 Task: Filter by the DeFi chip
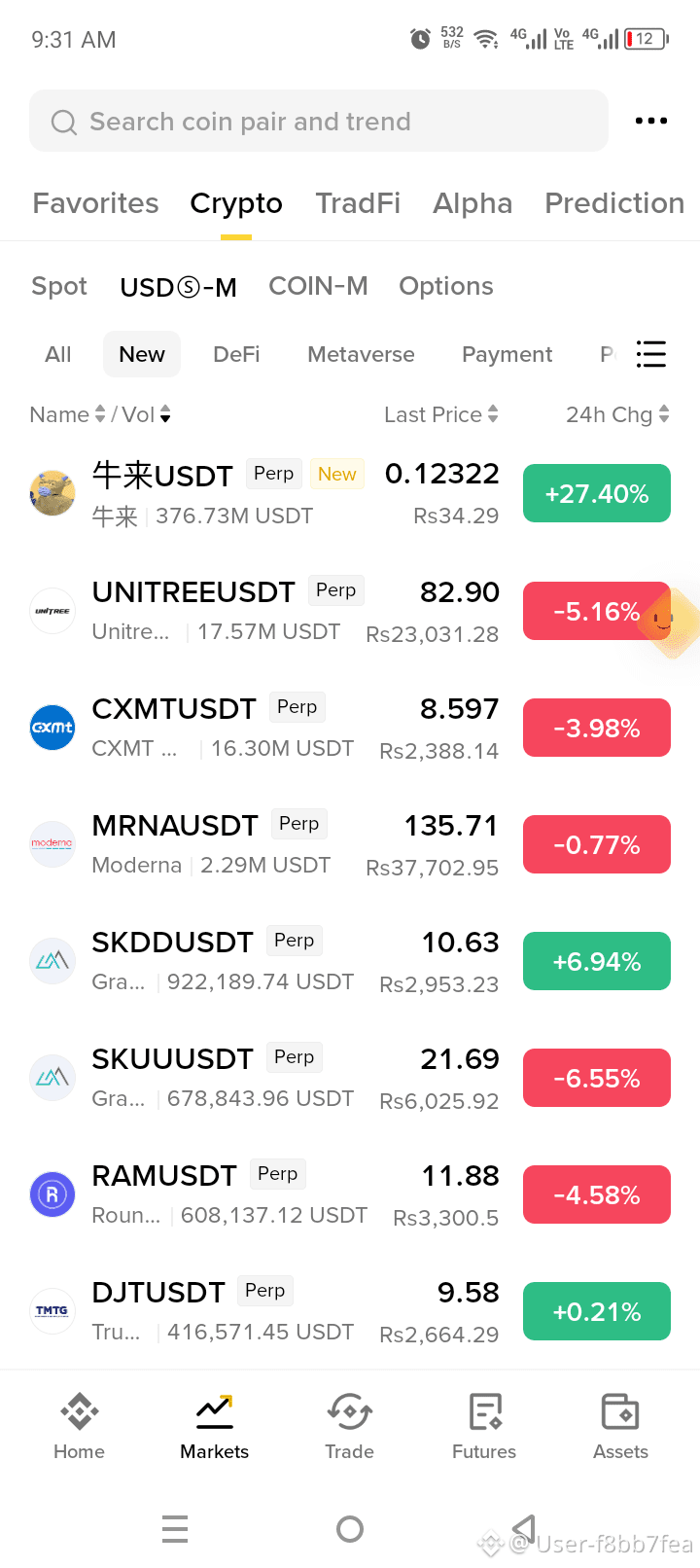(236, 354)
